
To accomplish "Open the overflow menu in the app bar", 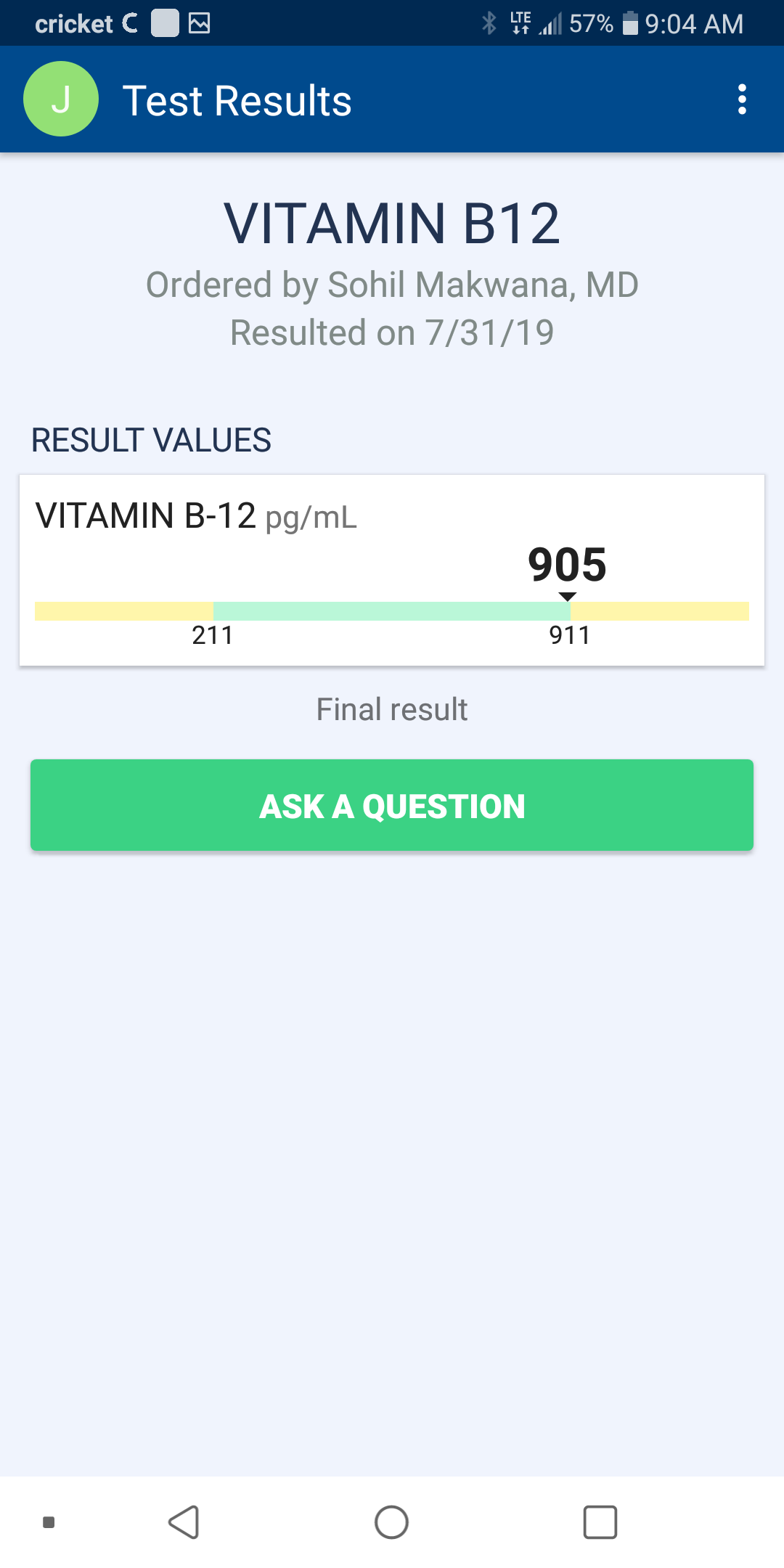I will tap(742, 99).
